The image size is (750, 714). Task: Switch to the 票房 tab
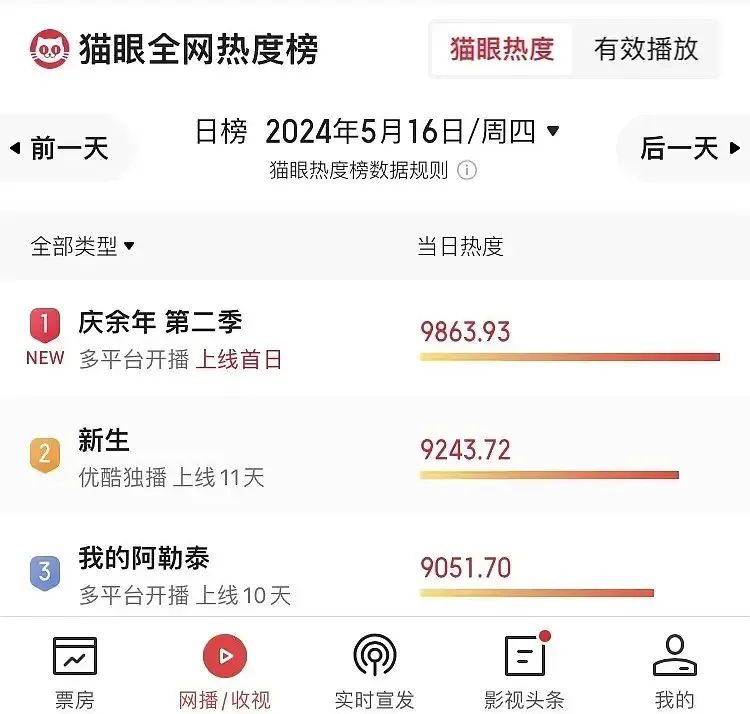[x=75, y=672]
